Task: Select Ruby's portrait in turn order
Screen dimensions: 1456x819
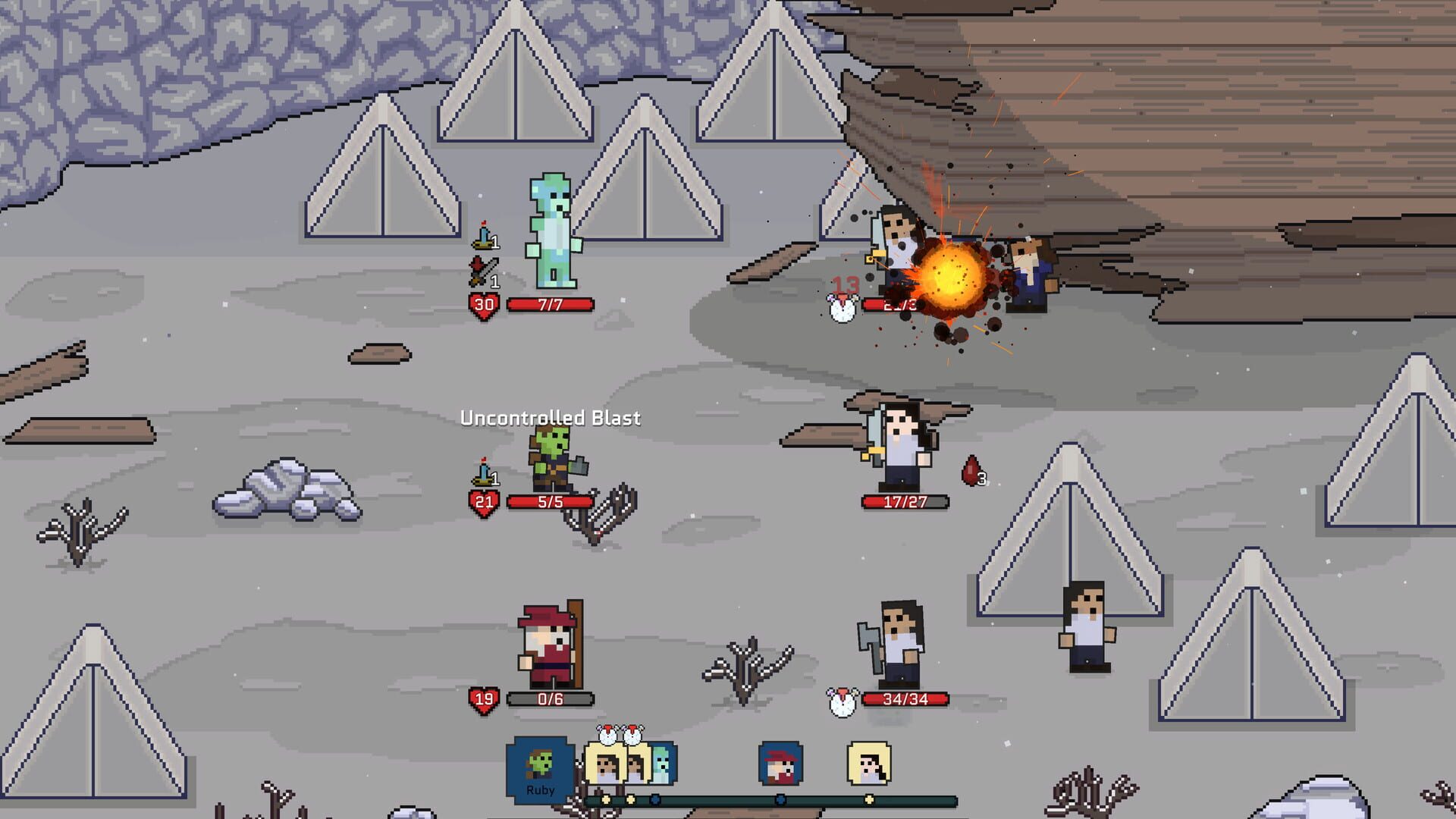Action: click(x=540, y=767)
